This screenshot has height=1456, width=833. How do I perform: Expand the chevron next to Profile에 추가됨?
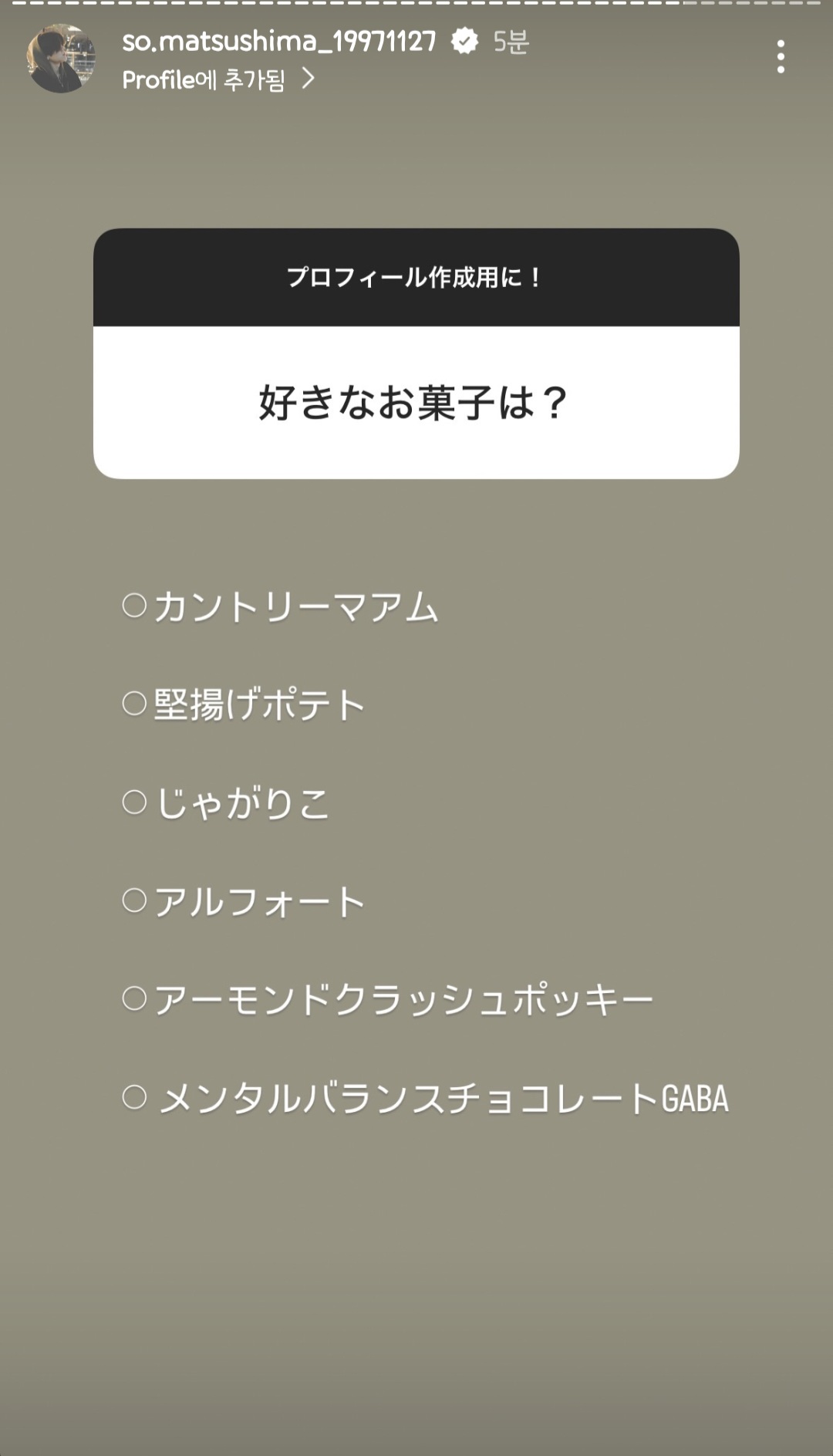(x=311, y=79)
